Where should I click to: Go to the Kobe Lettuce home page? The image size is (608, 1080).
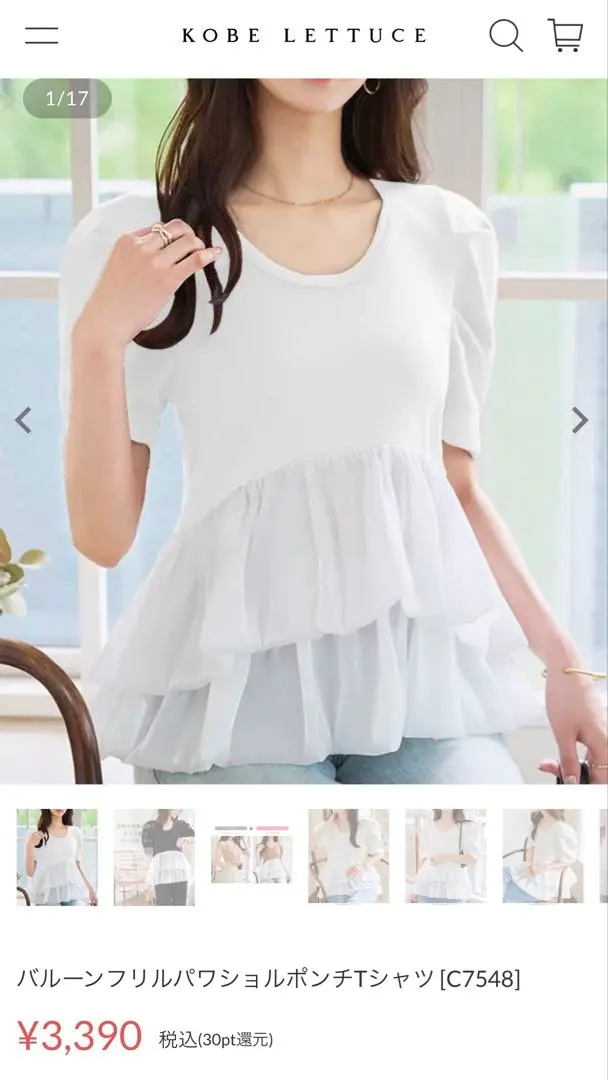coord(304,36)
